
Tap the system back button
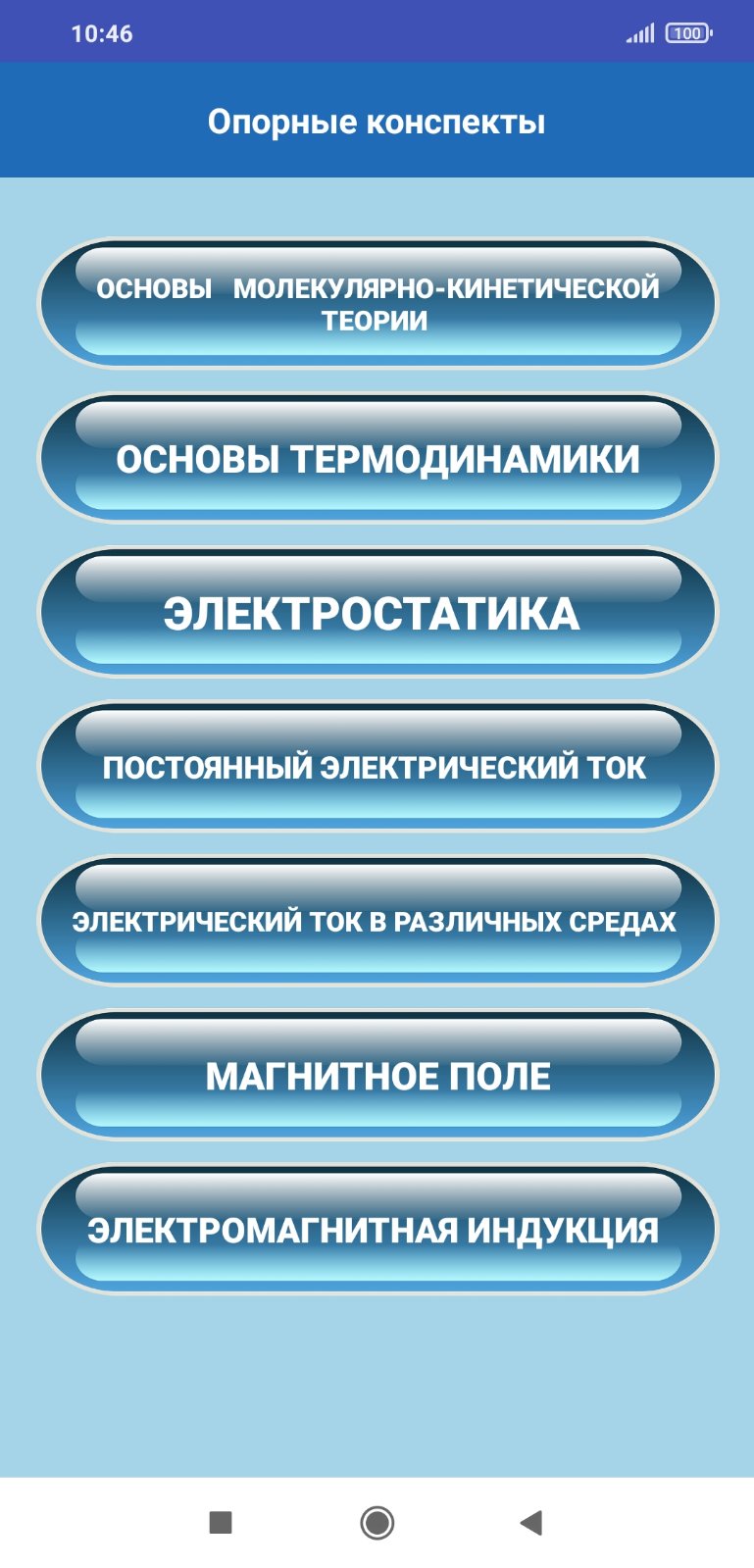click(x=530, y=1522)
